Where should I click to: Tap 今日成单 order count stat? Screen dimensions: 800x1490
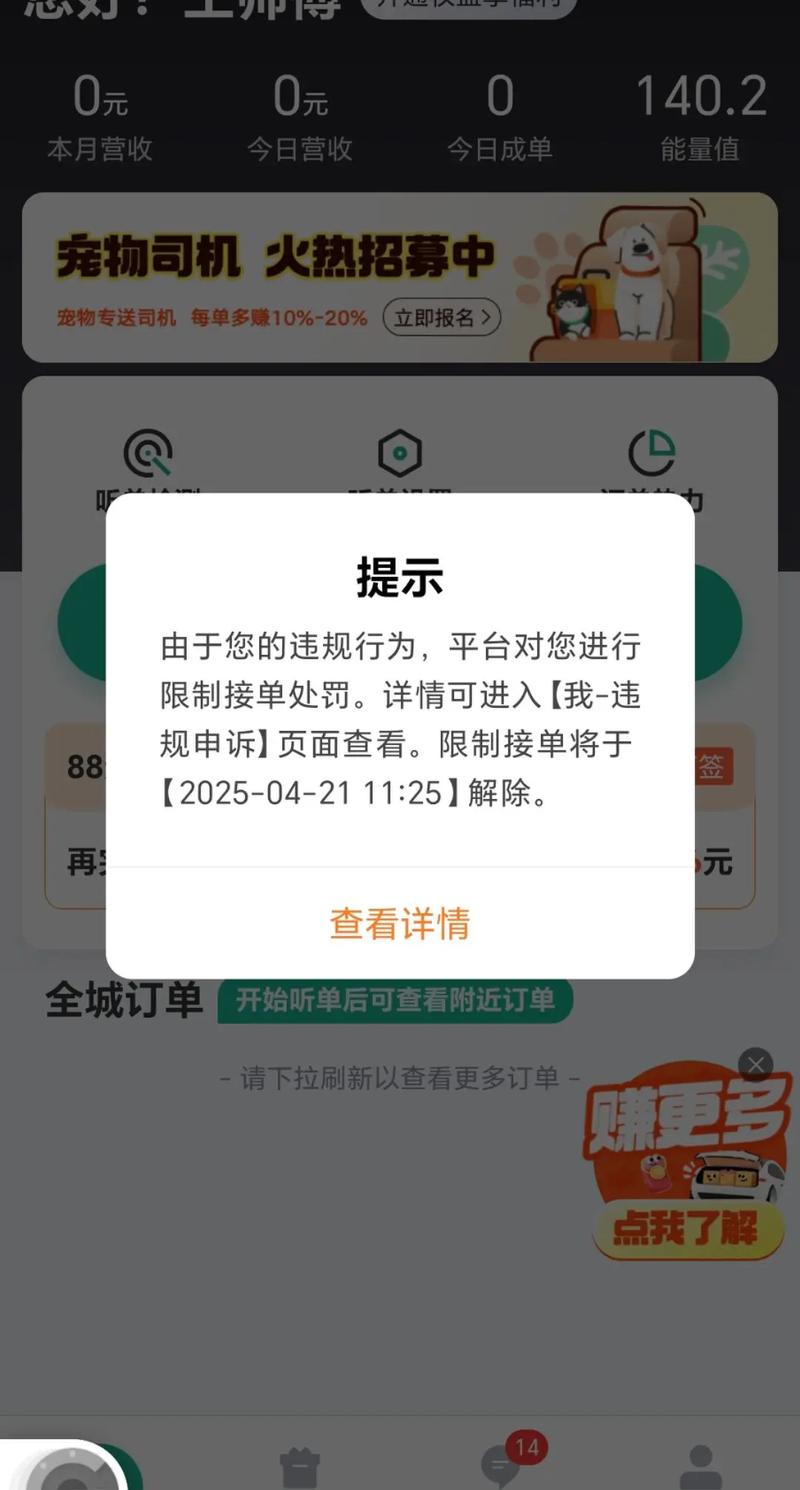pos(500,115)
